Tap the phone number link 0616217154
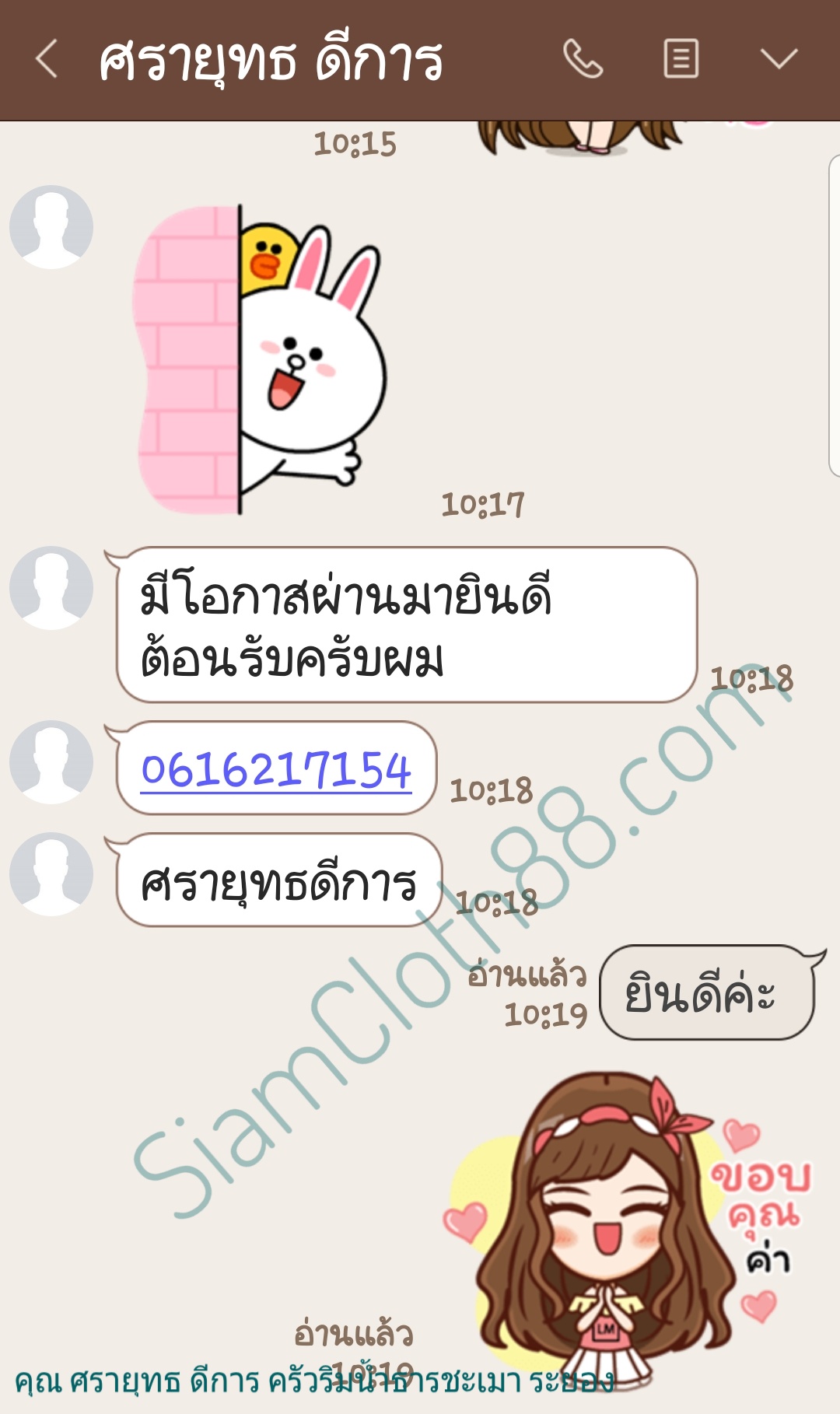Image resolution: width=840 pixels, height=1414 pixels. (276, 770)
